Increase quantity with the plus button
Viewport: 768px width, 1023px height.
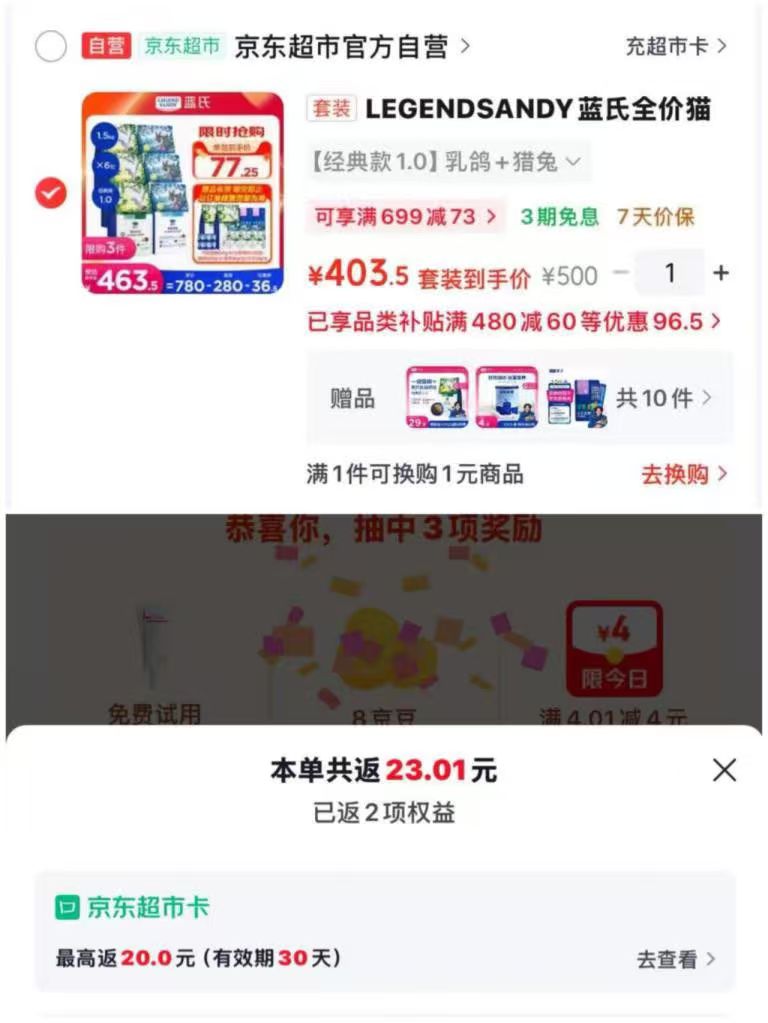click(720, 273)
